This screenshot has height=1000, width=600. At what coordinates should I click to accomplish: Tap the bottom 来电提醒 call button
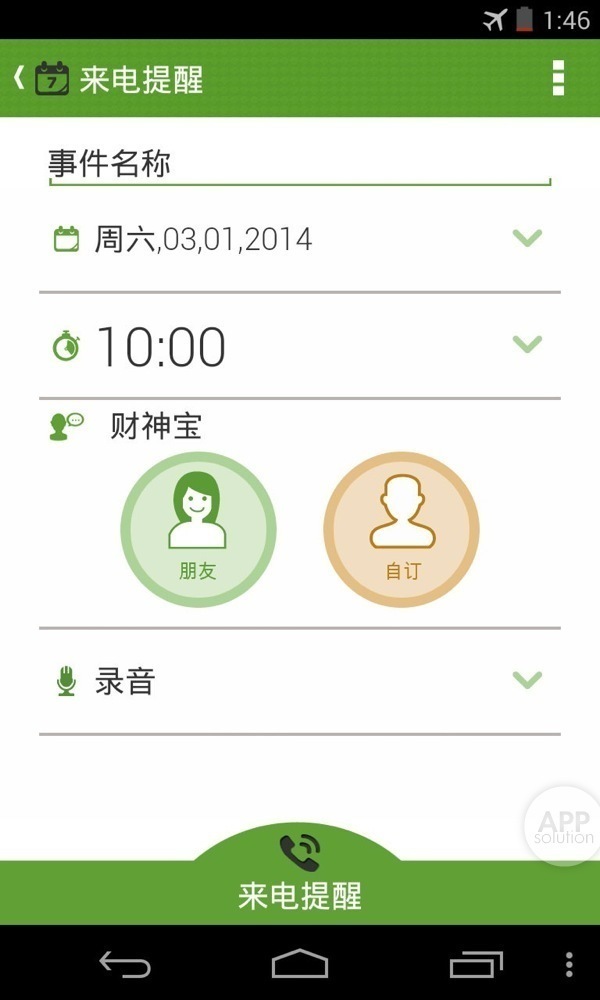pos(300,882)
